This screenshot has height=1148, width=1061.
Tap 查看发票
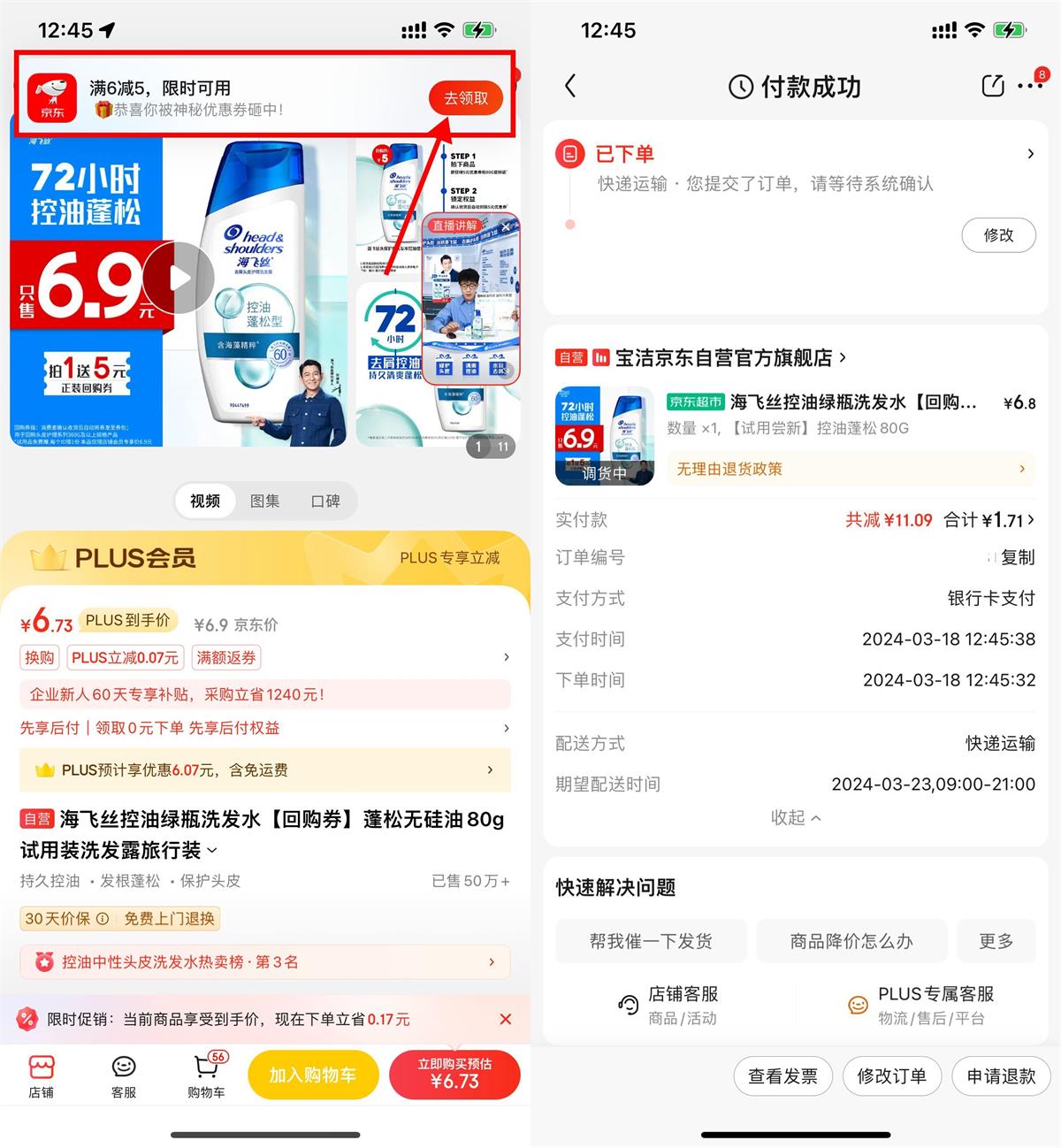click(782, 1076)
